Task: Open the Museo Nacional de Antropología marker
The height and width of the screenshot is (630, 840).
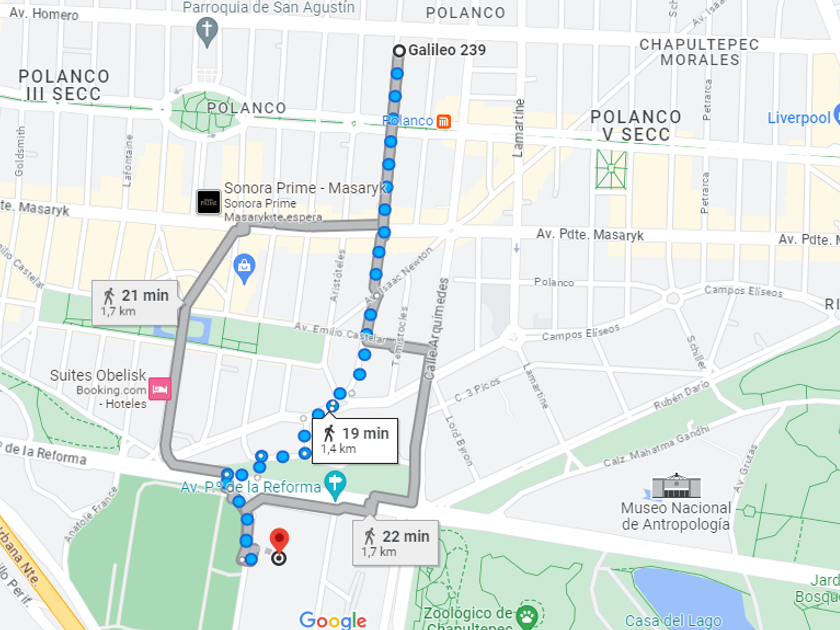Action: [676, 488]
